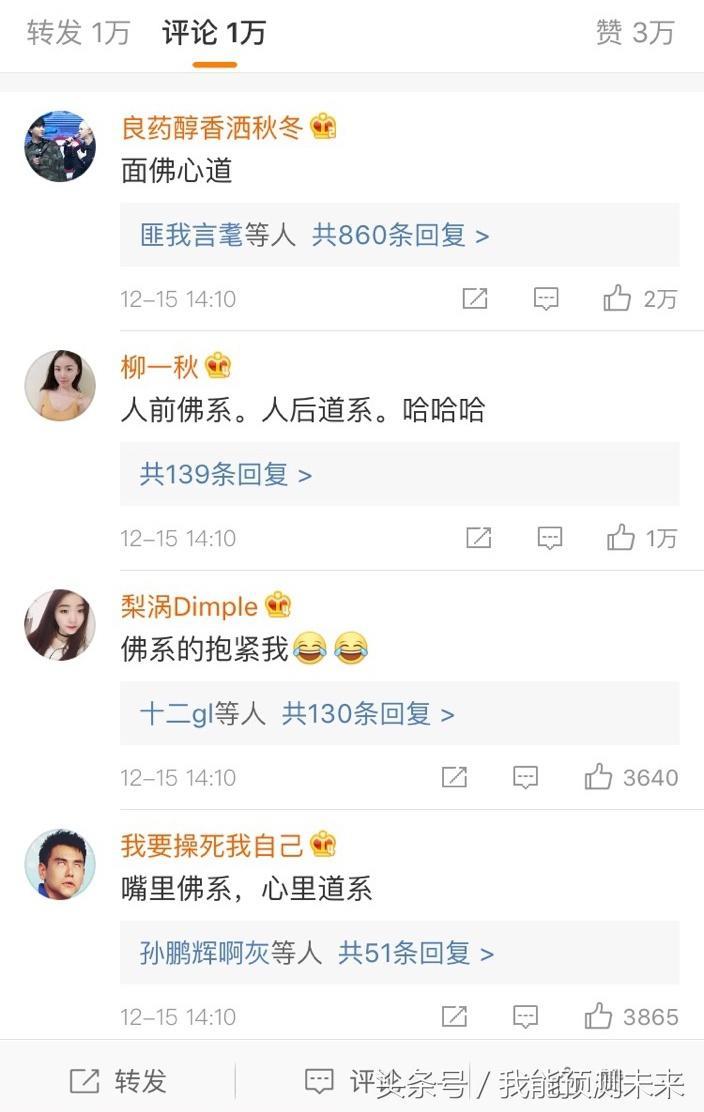View the 共139条回复 replies
Image resolution: width=704 pixels, height=1112 pixels.
(226, 474)
